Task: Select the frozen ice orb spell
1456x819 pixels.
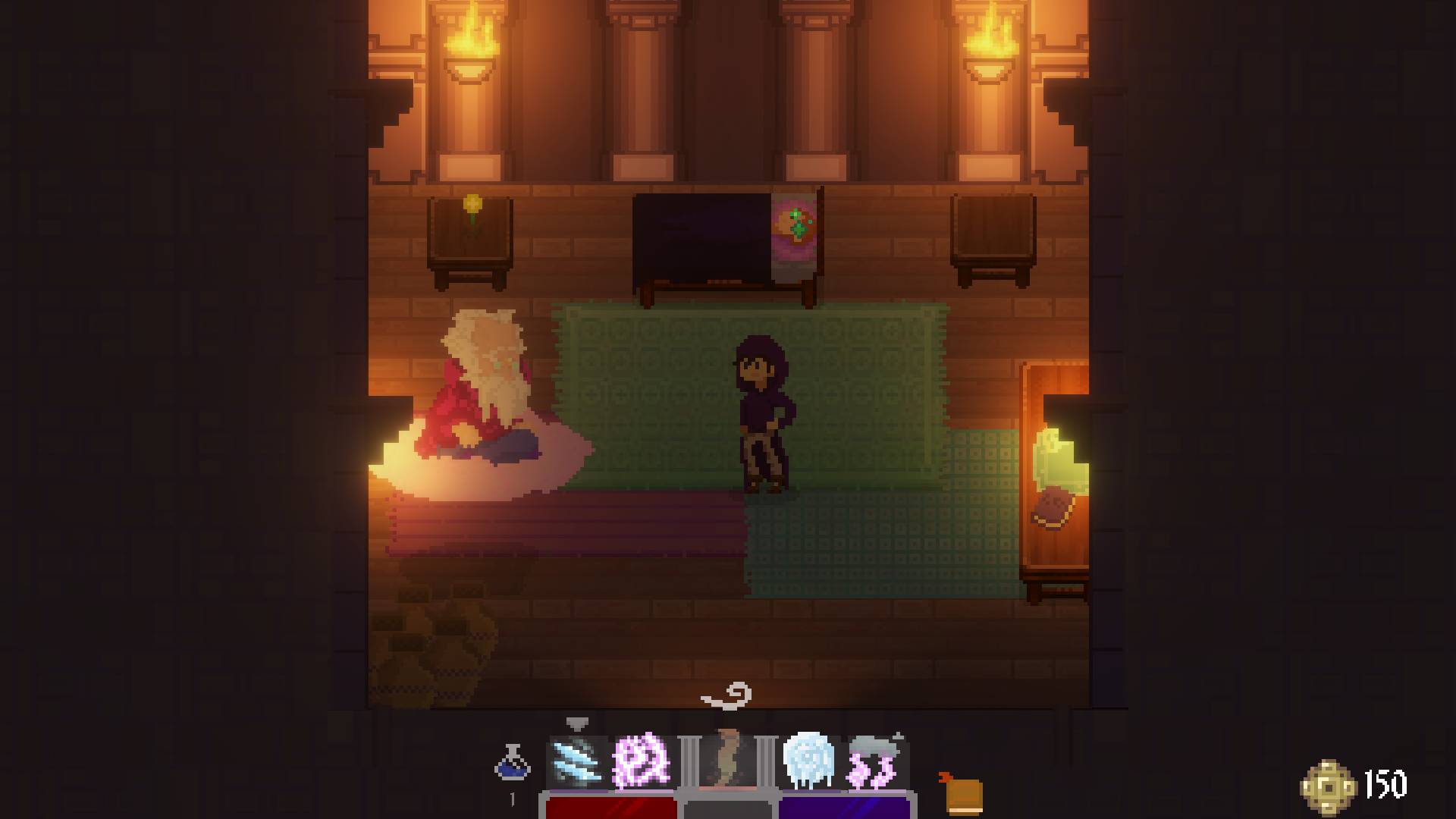Action: click(808, 761)
